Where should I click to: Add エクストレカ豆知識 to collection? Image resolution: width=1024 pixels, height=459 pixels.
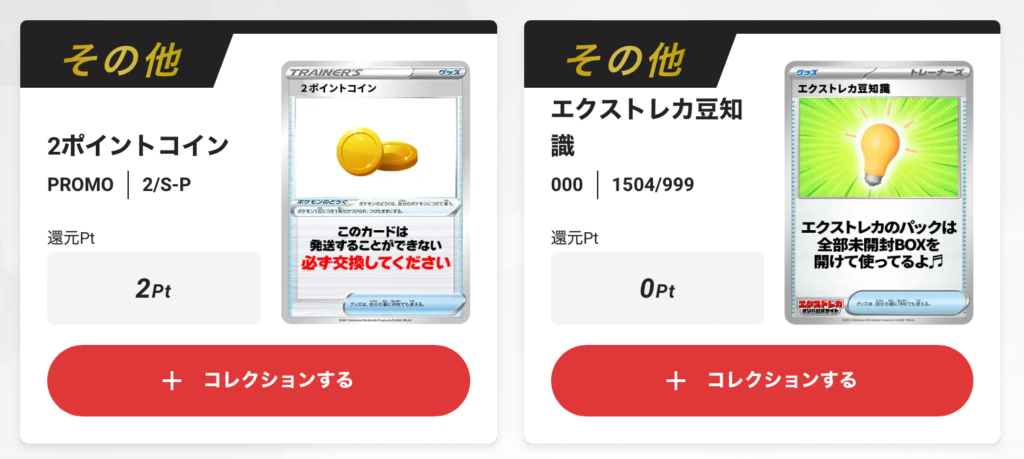(762, 381)
